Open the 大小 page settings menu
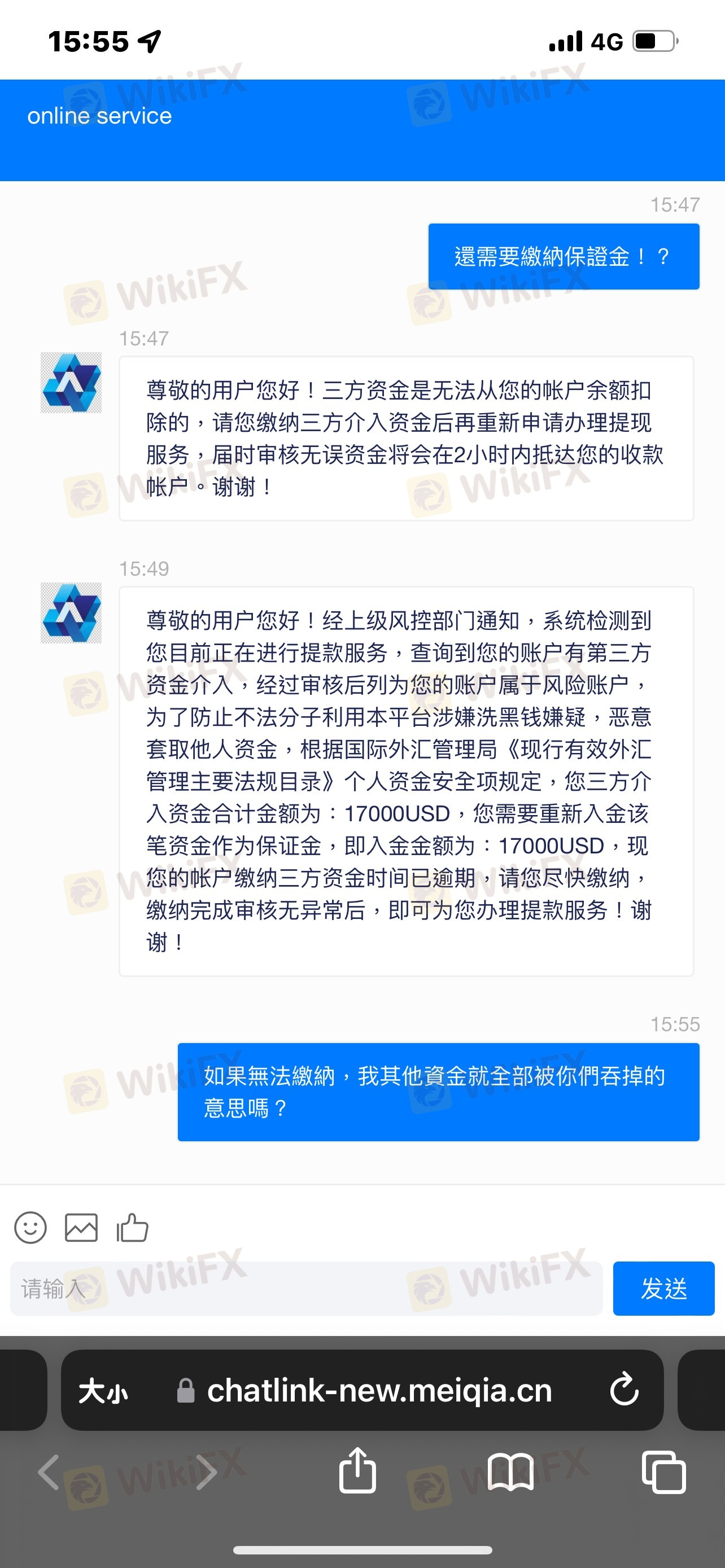This screenshot has height=1568, width=725. (103, 1391)
